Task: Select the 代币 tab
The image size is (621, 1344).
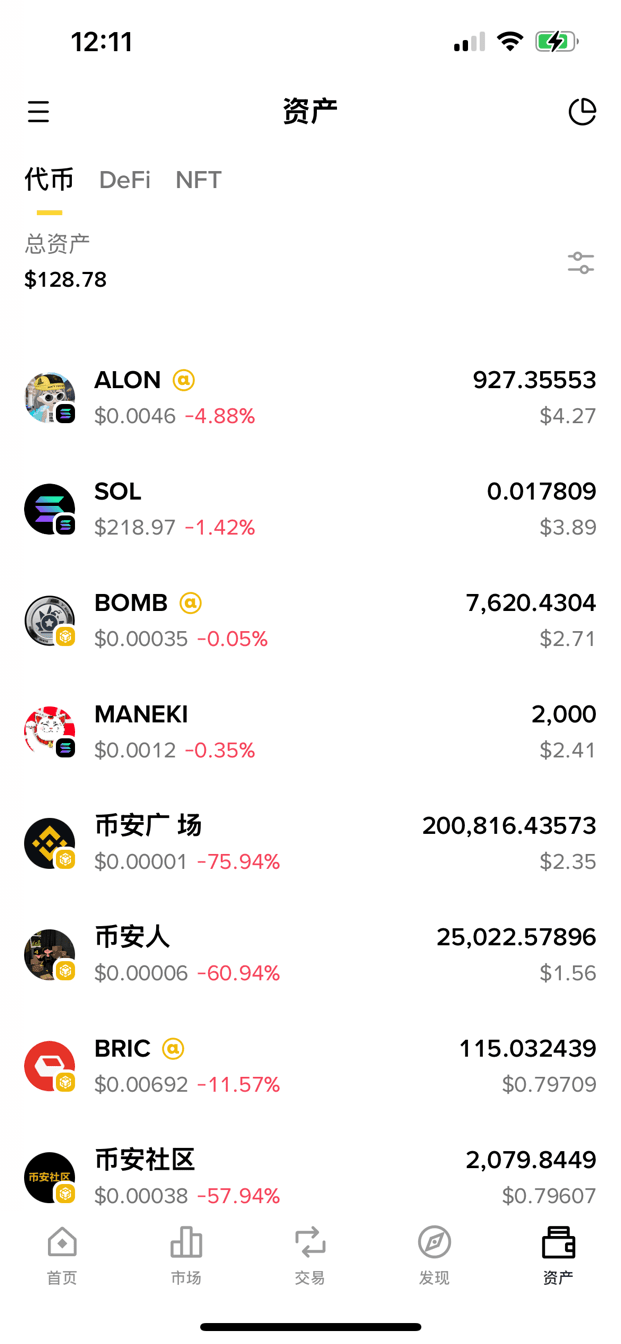Action: click(x=49, y=180)
